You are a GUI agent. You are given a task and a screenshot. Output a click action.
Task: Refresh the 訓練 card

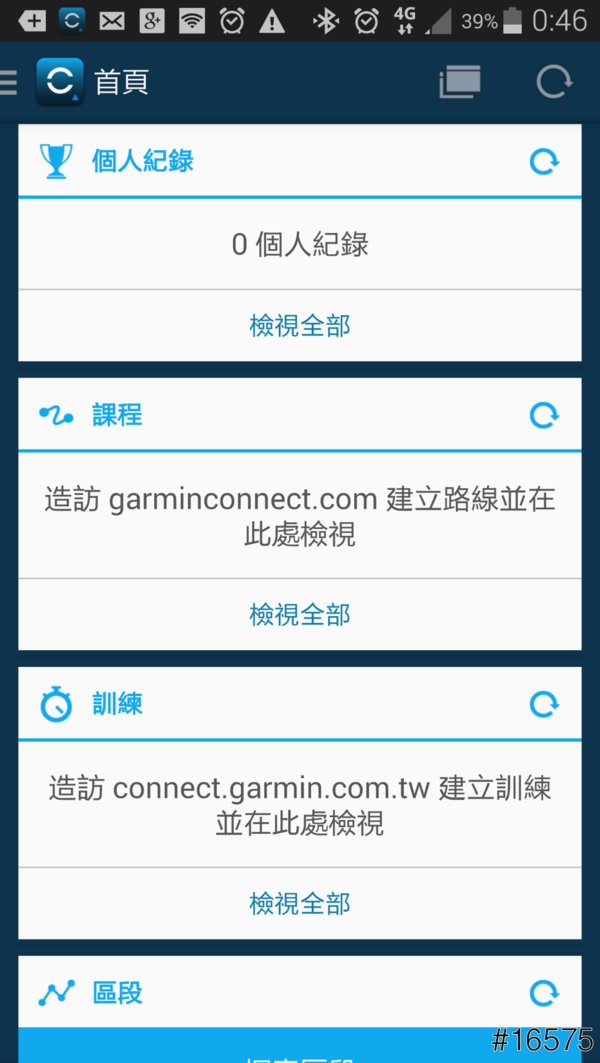544,704
